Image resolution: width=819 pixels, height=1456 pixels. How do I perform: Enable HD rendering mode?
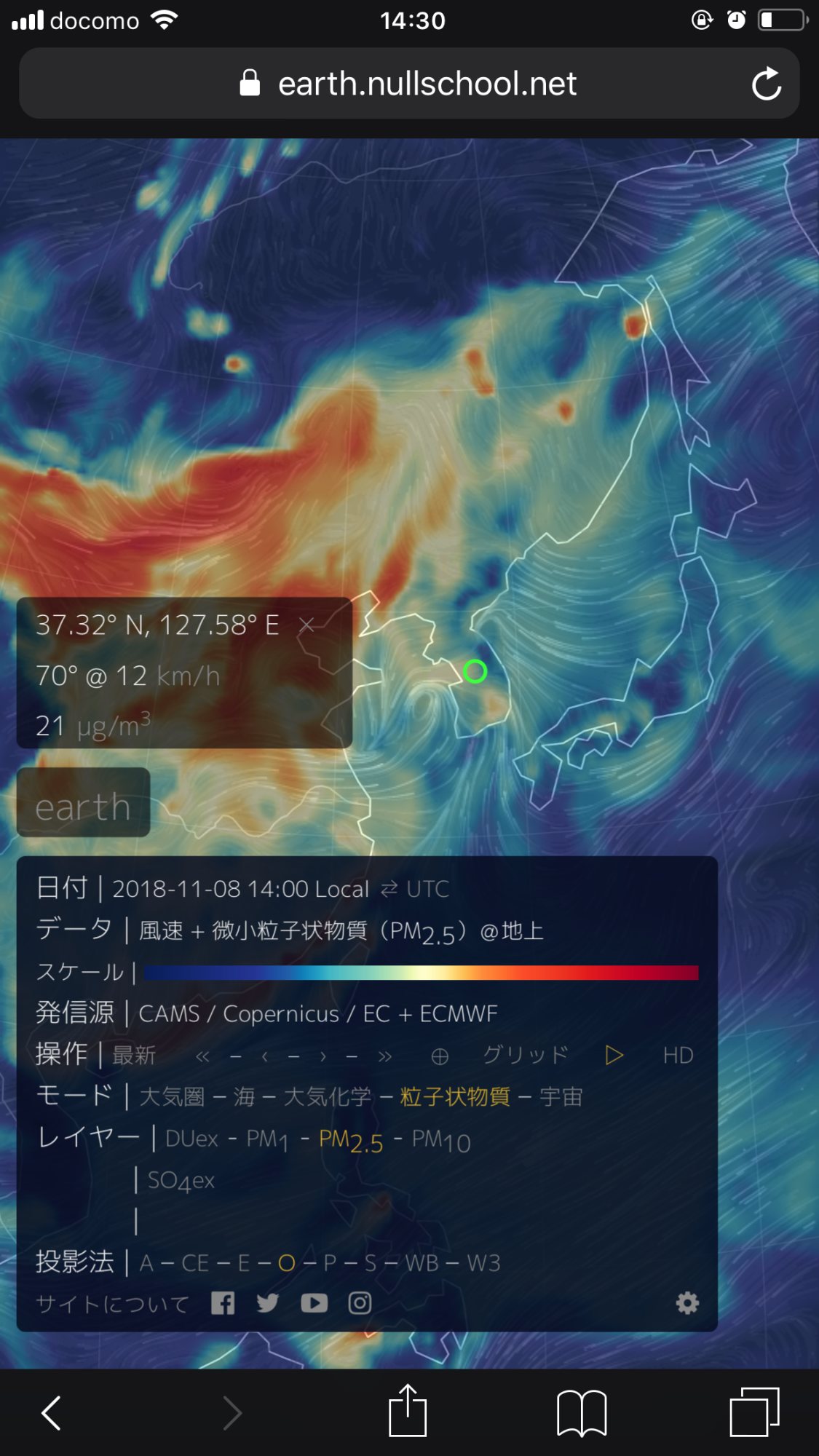[x=678, y=1056]
